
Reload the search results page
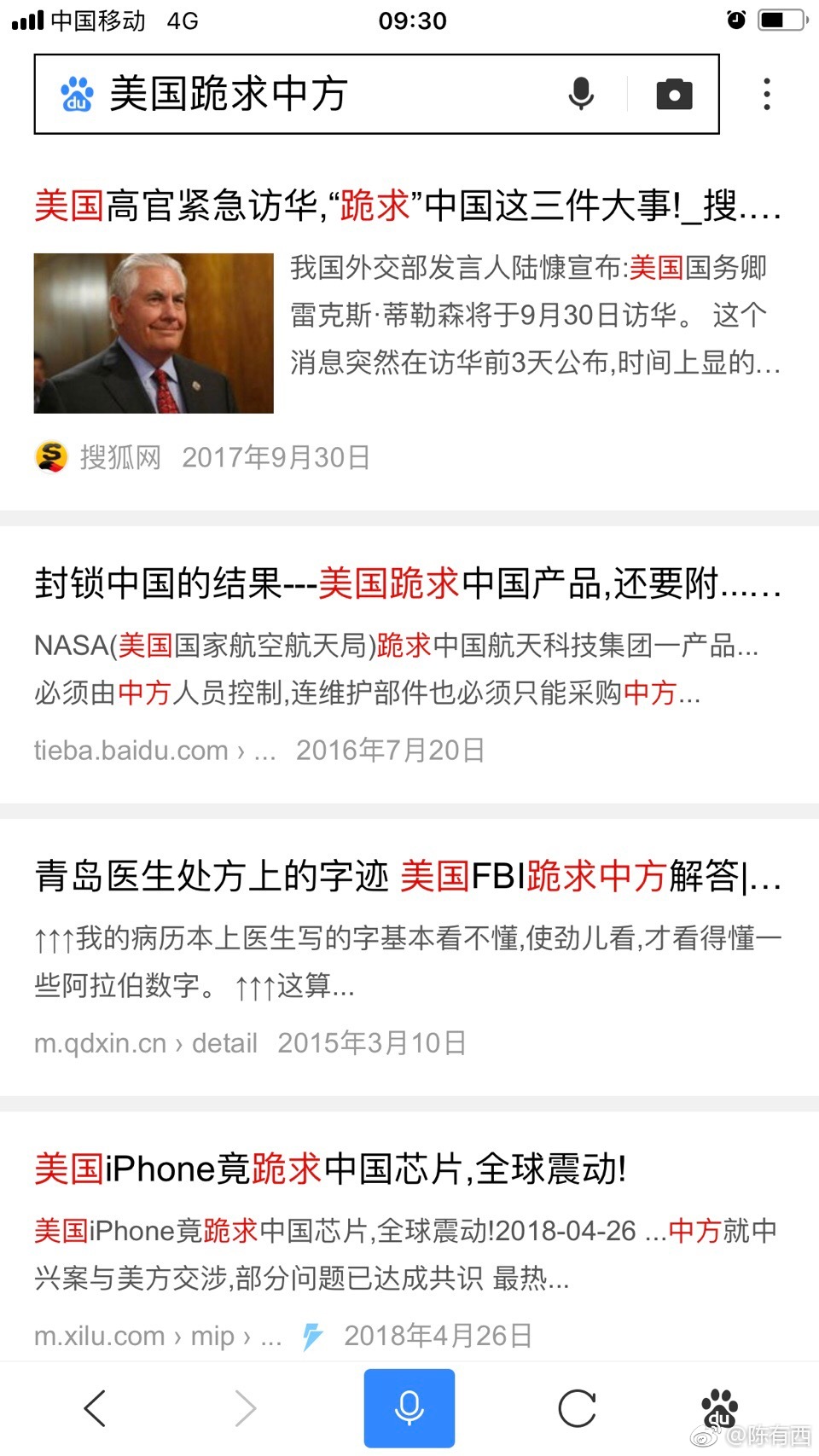[577, 1407]
